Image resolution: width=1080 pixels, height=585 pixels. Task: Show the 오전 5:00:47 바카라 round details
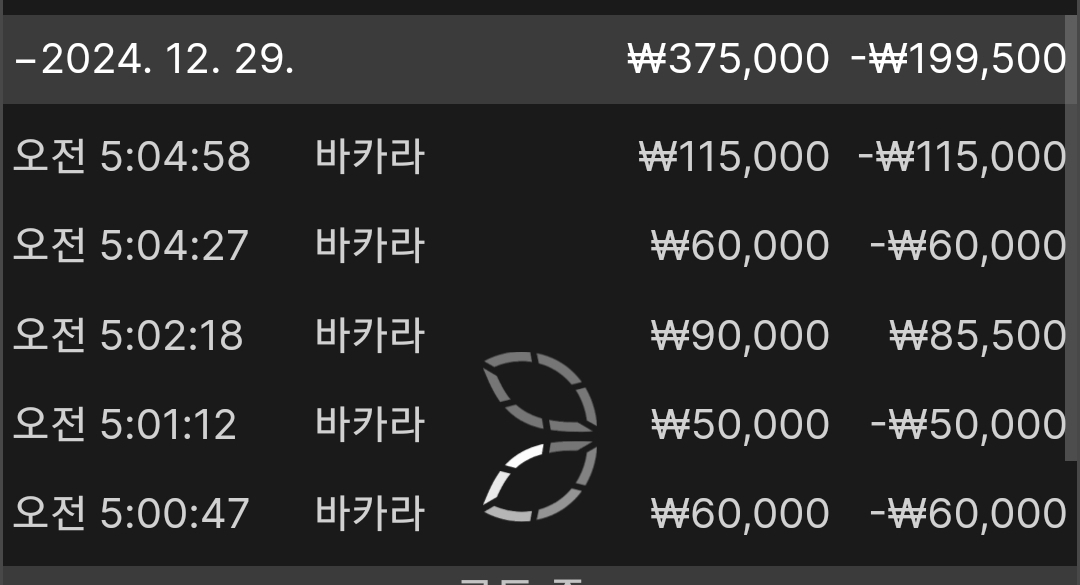(x=370, y=513)
